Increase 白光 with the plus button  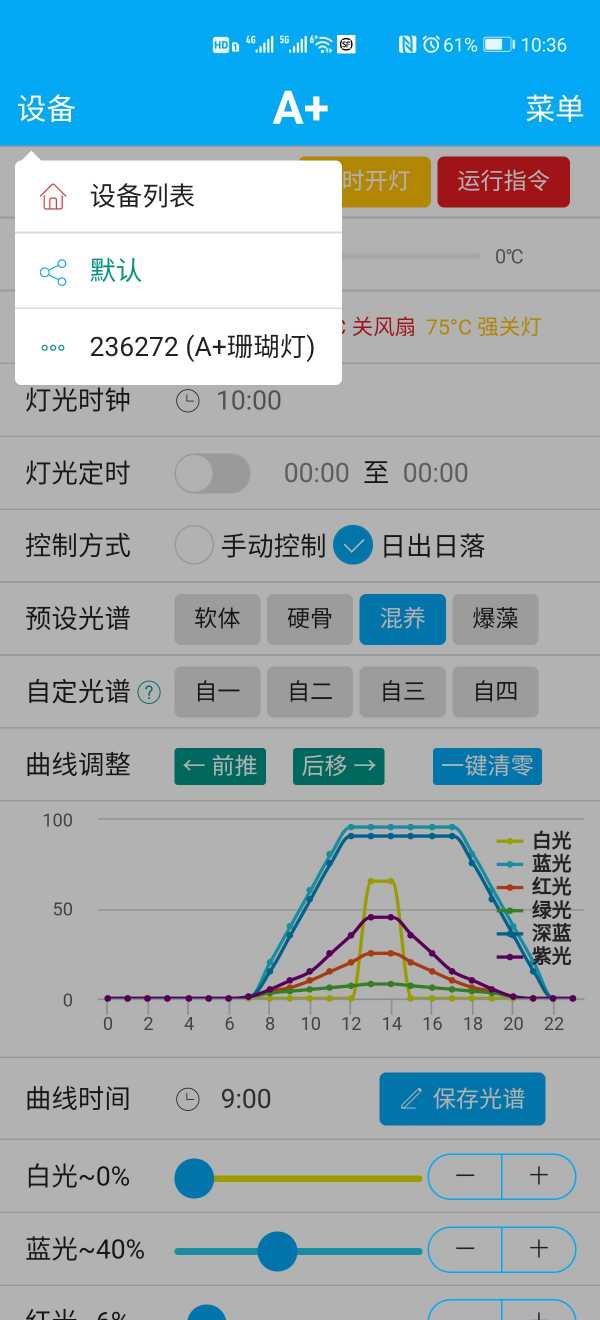[539, 1177]
